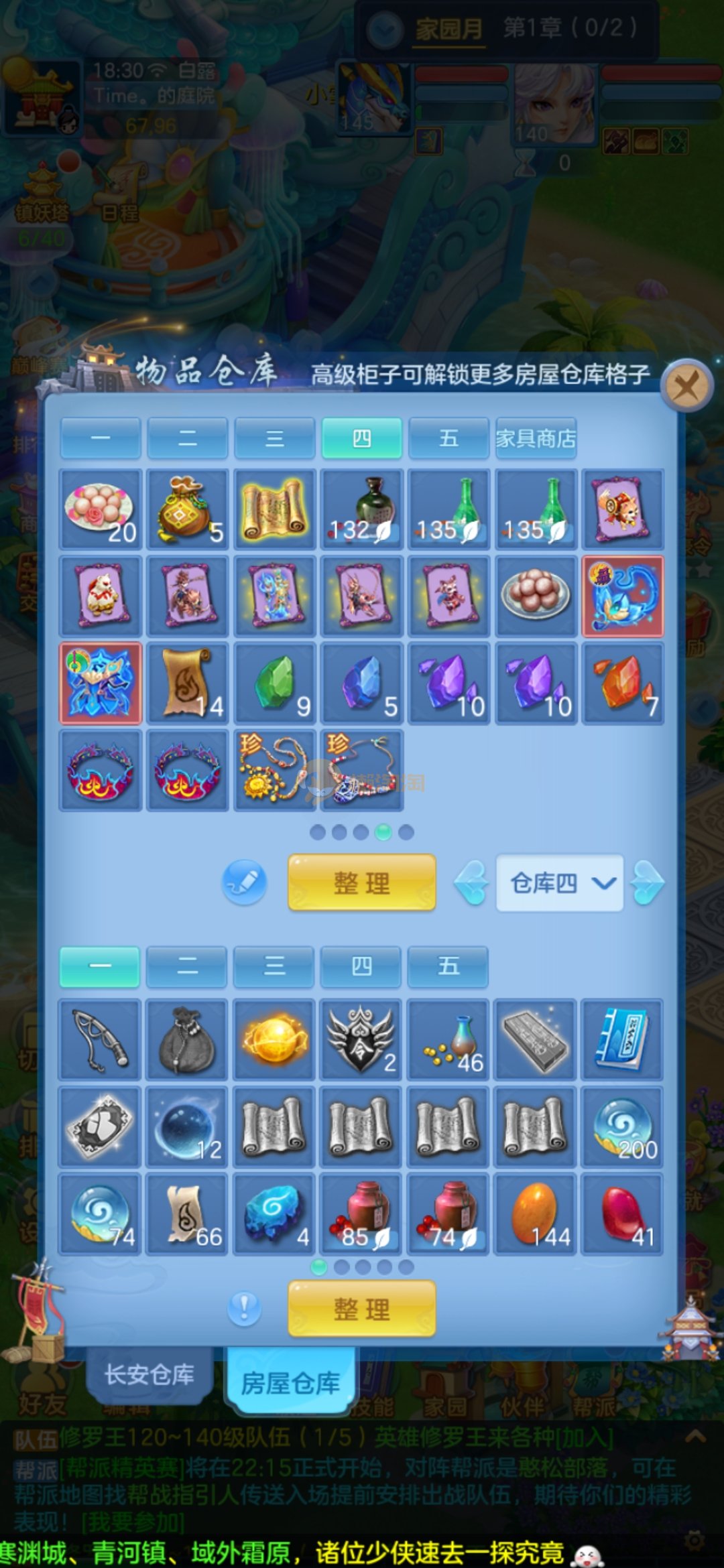The height and width of the screenshot is (1568, 724).
Task: Select the fishing rod item in the backpack
Action: click(100, 1039)
